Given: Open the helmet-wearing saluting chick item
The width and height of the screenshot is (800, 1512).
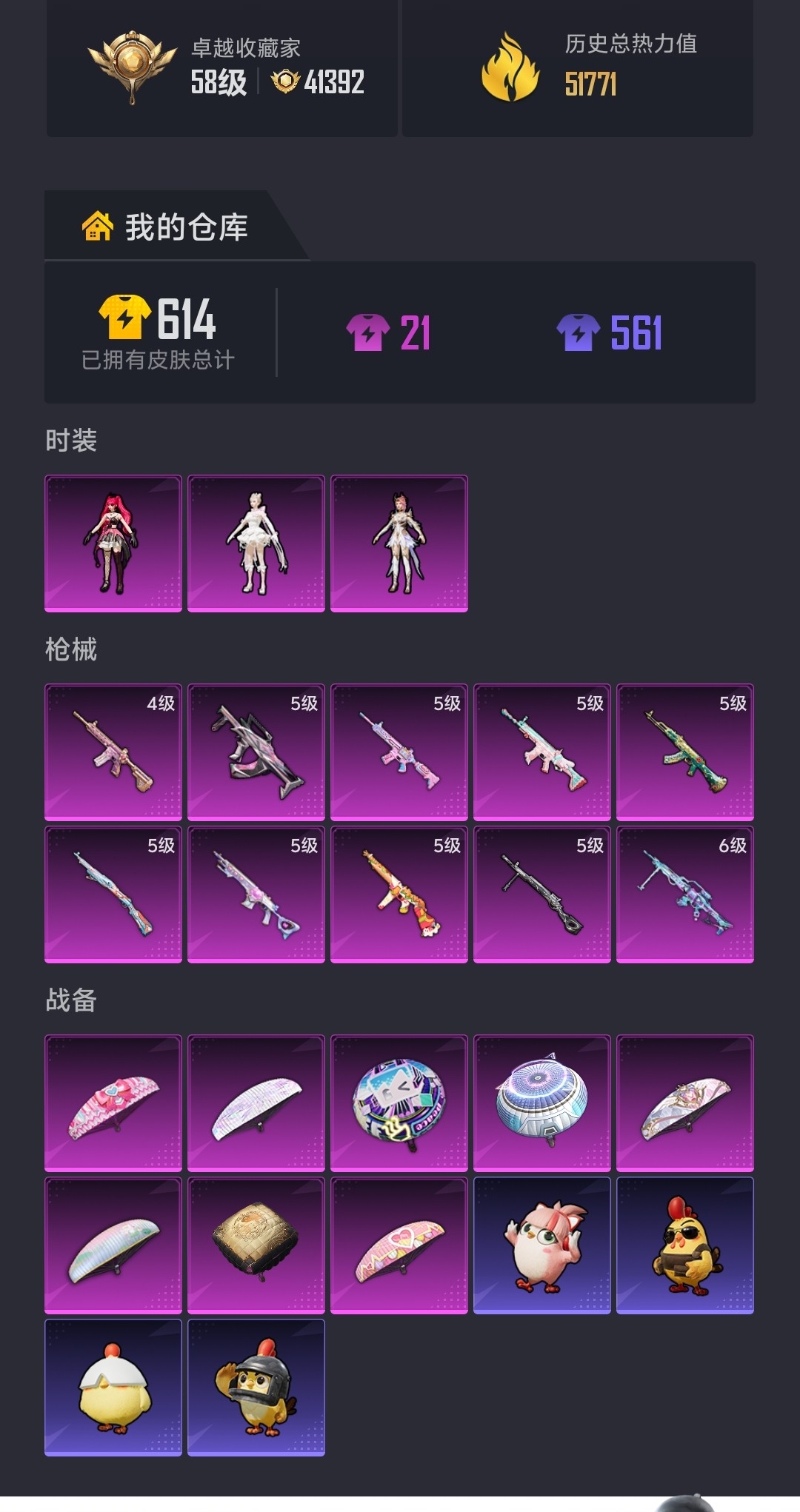Looking at the screenshot, I should coord(256,1387).
